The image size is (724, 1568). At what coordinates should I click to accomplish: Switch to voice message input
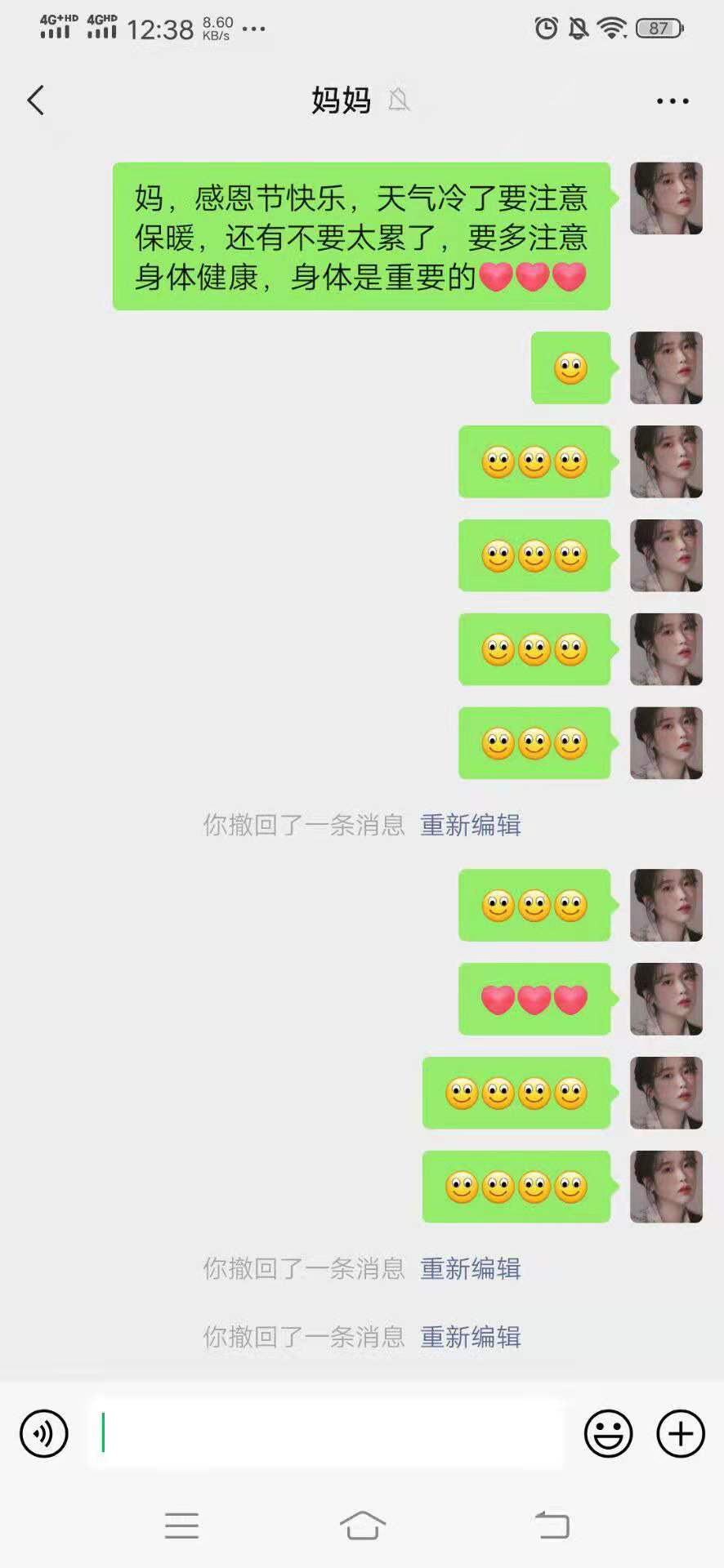pyautogui.click(x=44, y=1433)
